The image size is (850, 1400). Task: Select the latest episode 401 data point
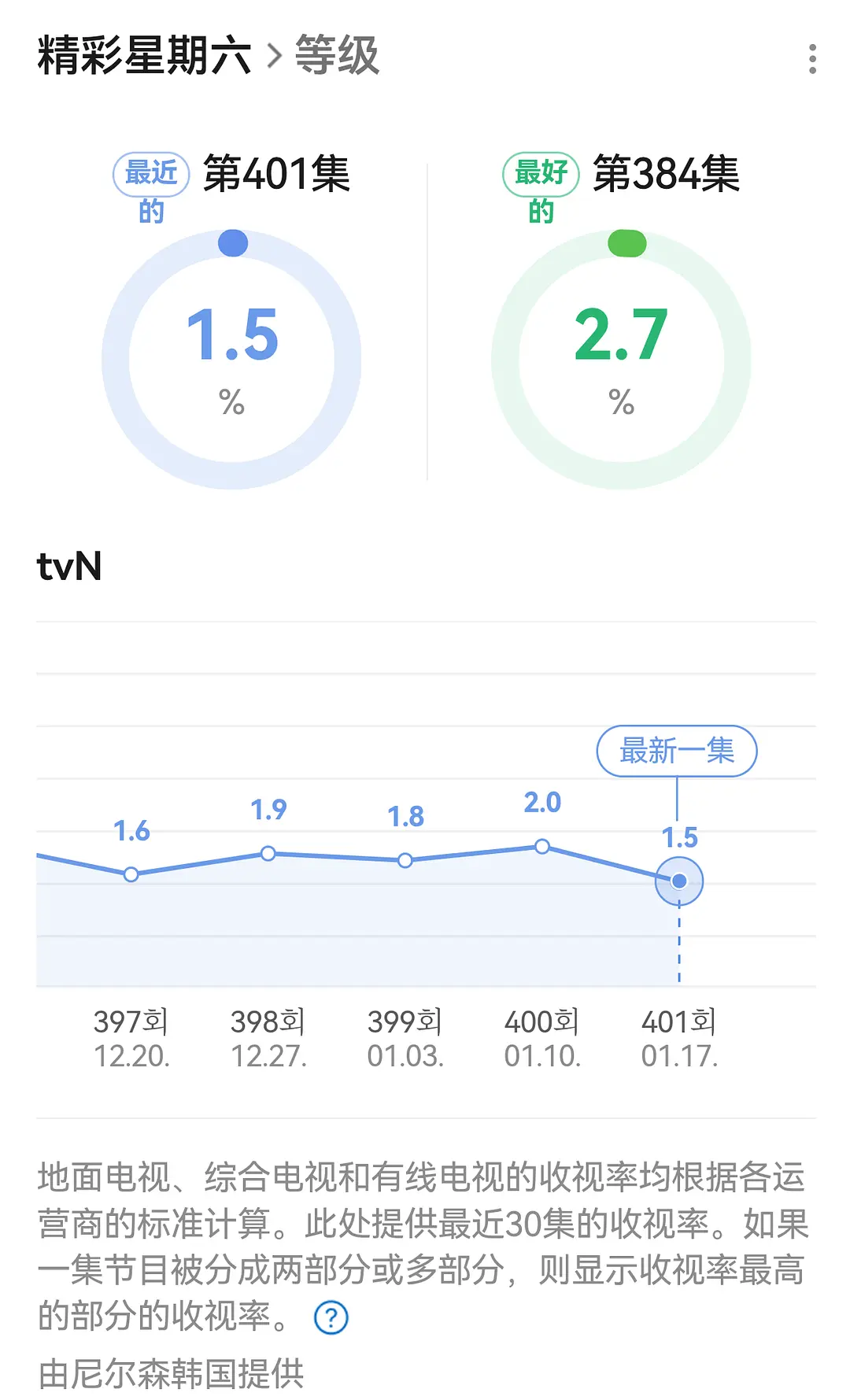(679, 881)
